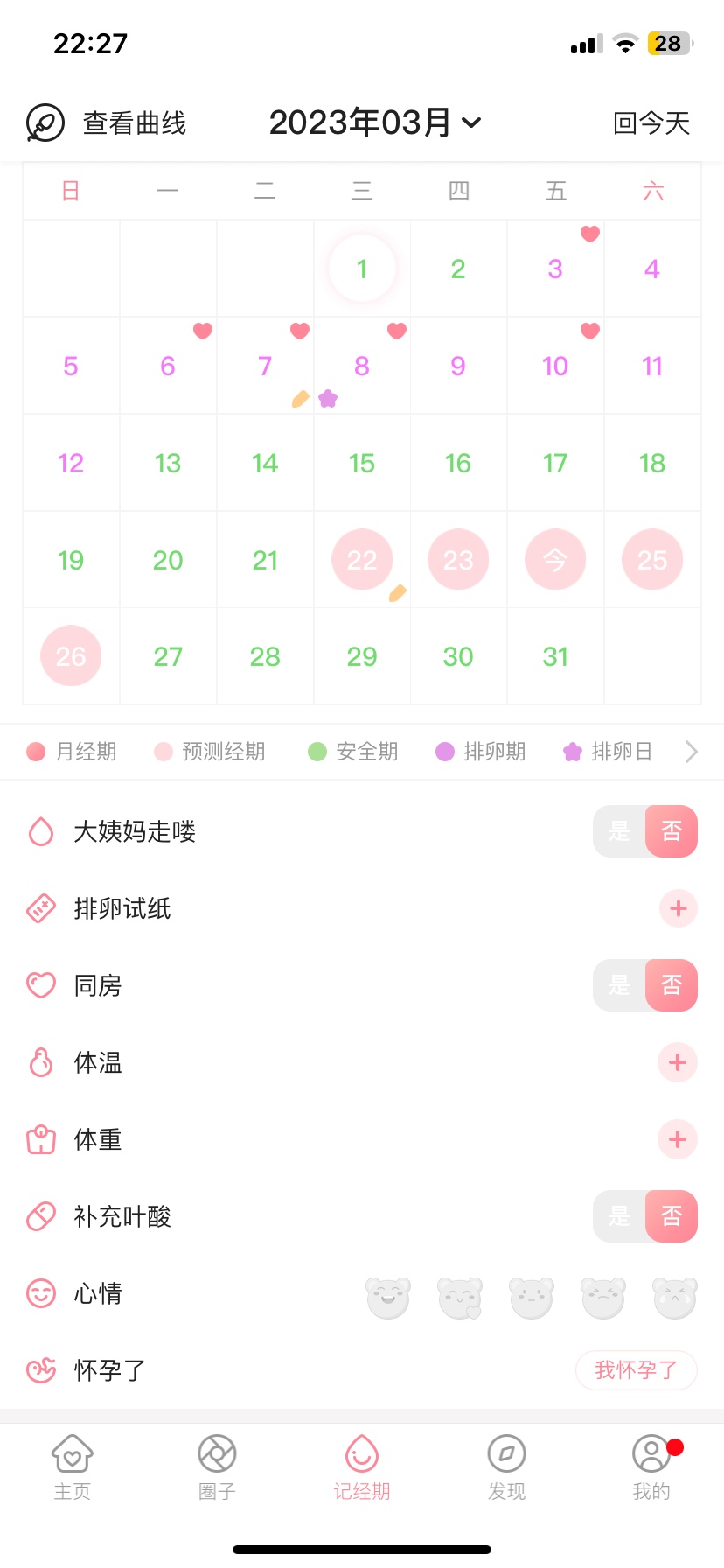Select March 8 on the calendar
This screenshot has width=724, height=1568.
(362, 366)
